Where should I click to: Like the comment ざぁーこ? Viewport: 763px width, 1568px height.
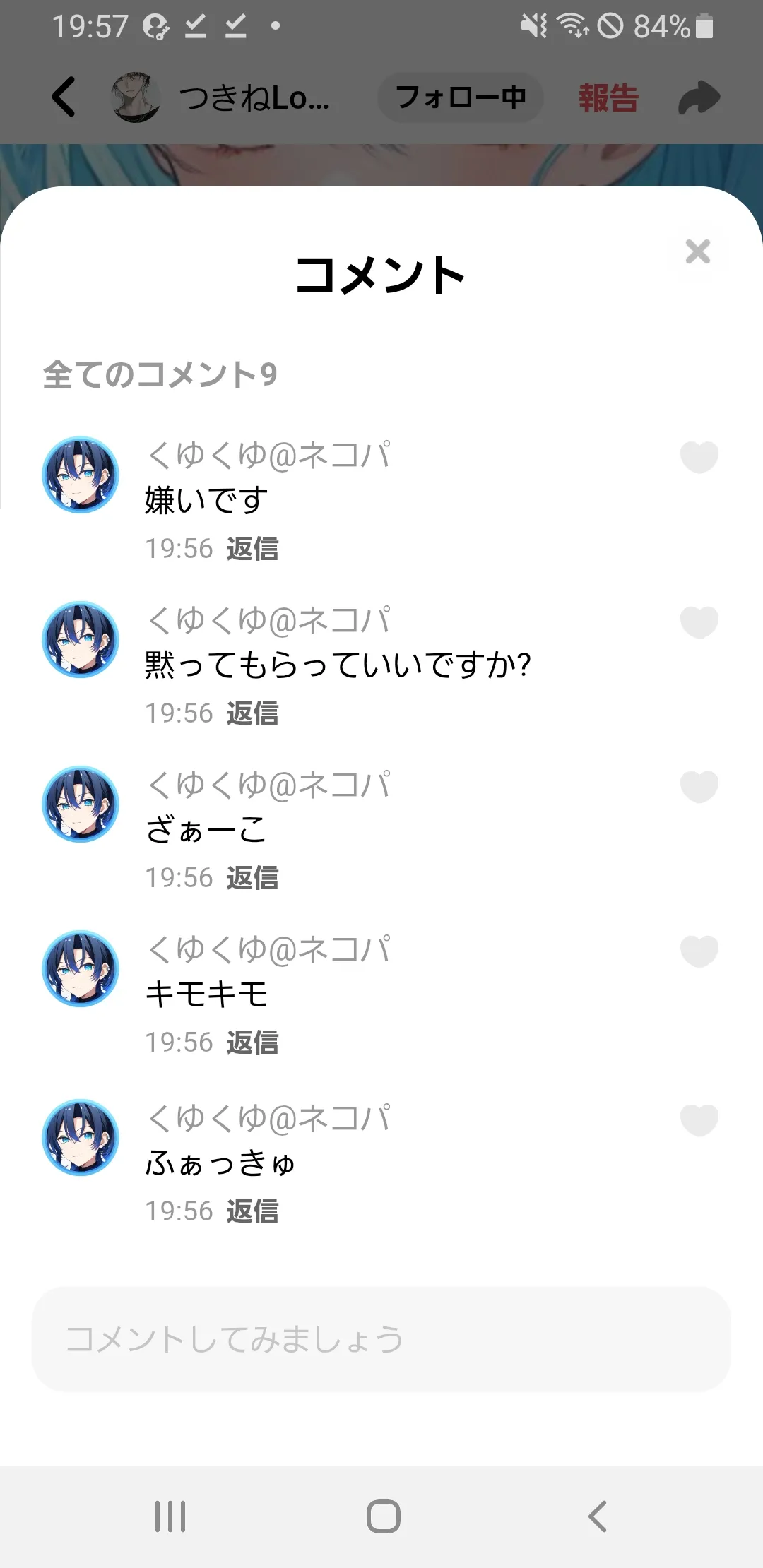click(699, 787)
